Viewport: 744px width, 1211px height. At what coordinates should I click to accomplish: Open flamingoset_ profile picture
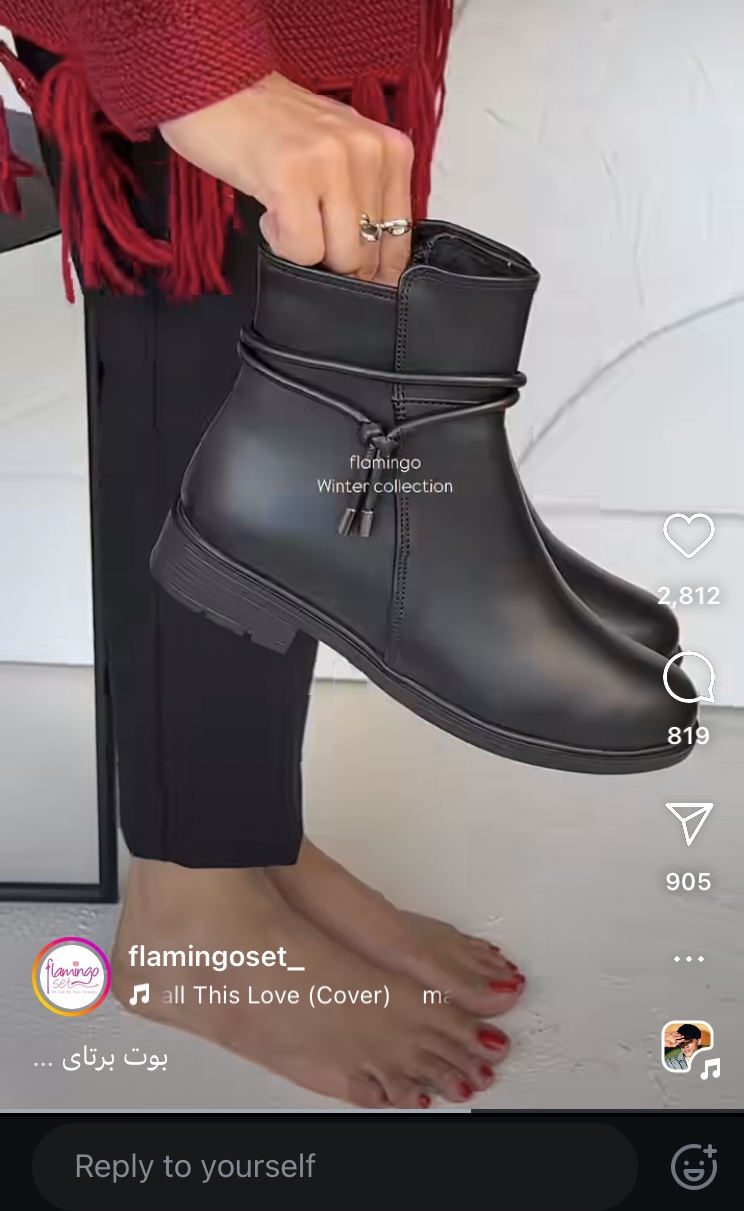71,977
